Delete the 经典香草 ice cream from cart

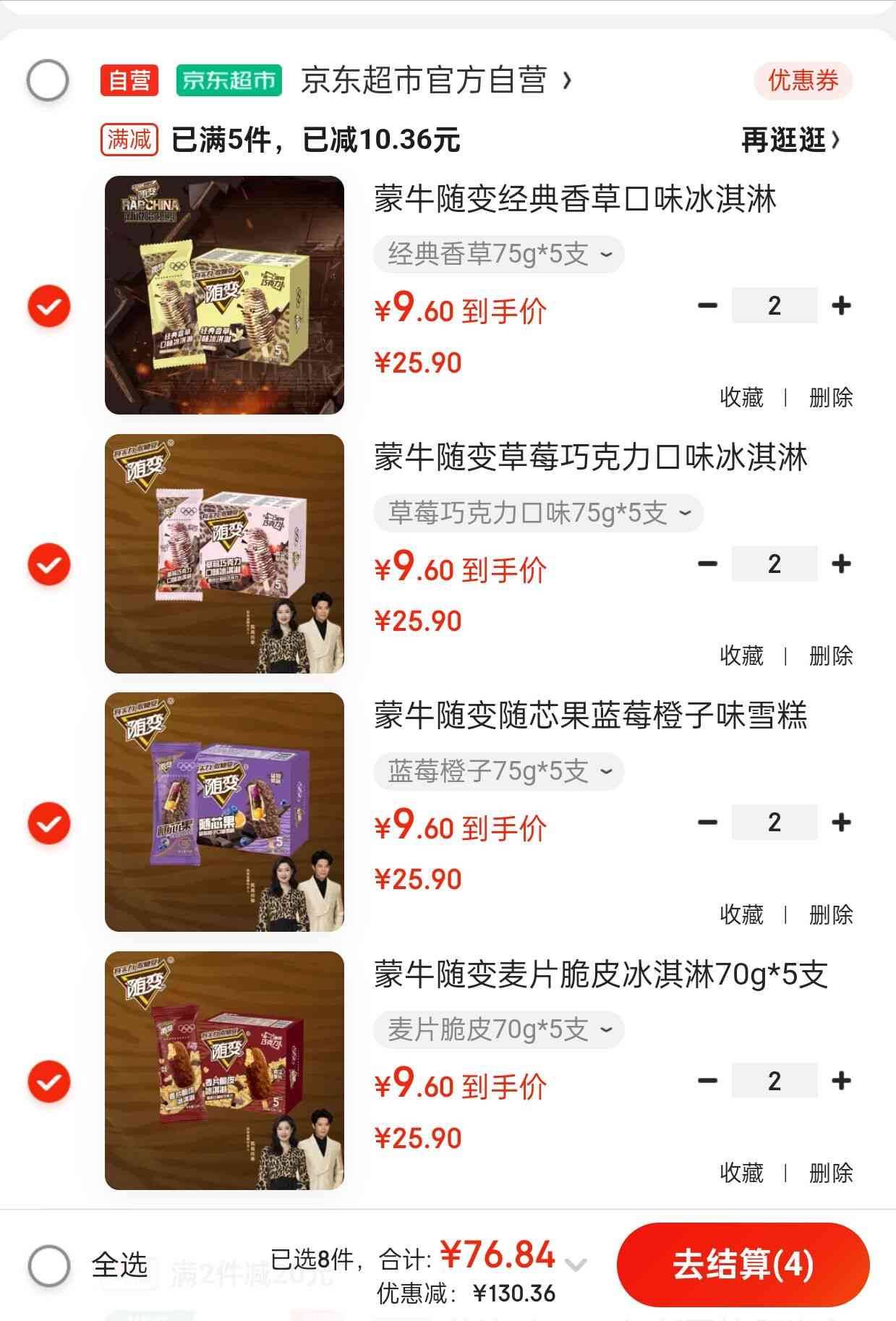(x=831, y=397)
